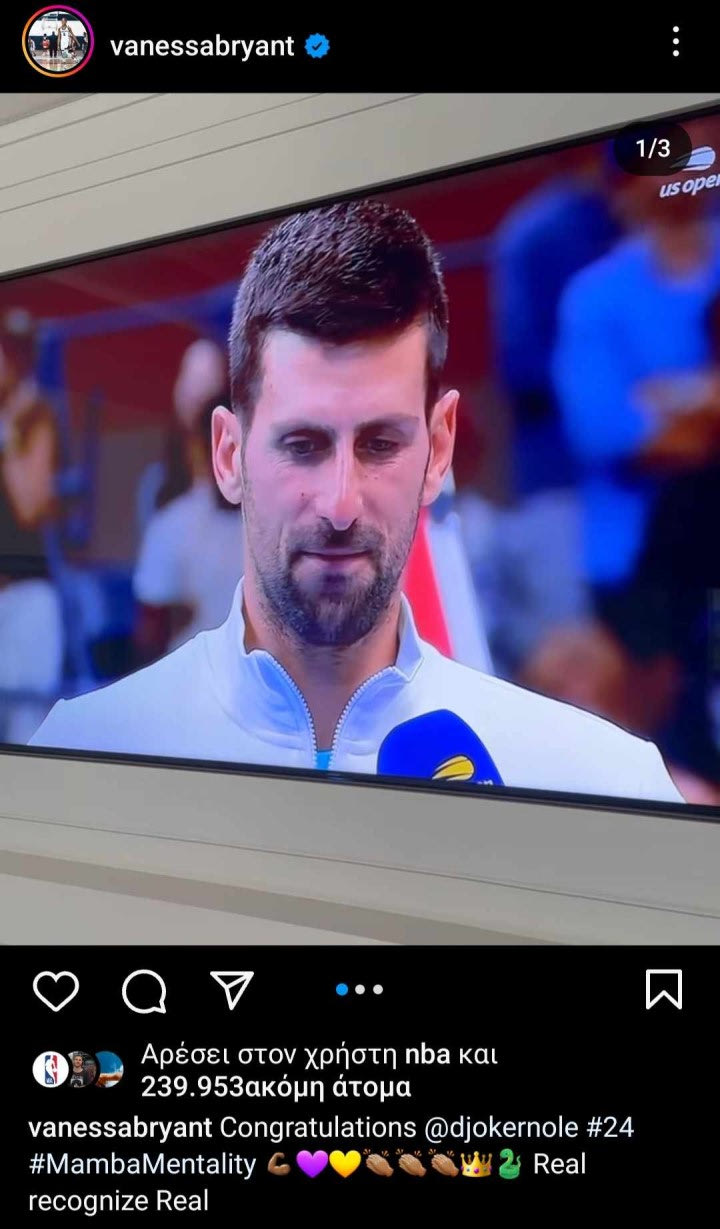The height and width of the screenshot is (1229, 720).
Task: Open the @djokernole mention in the caption
Action: 501,1127
